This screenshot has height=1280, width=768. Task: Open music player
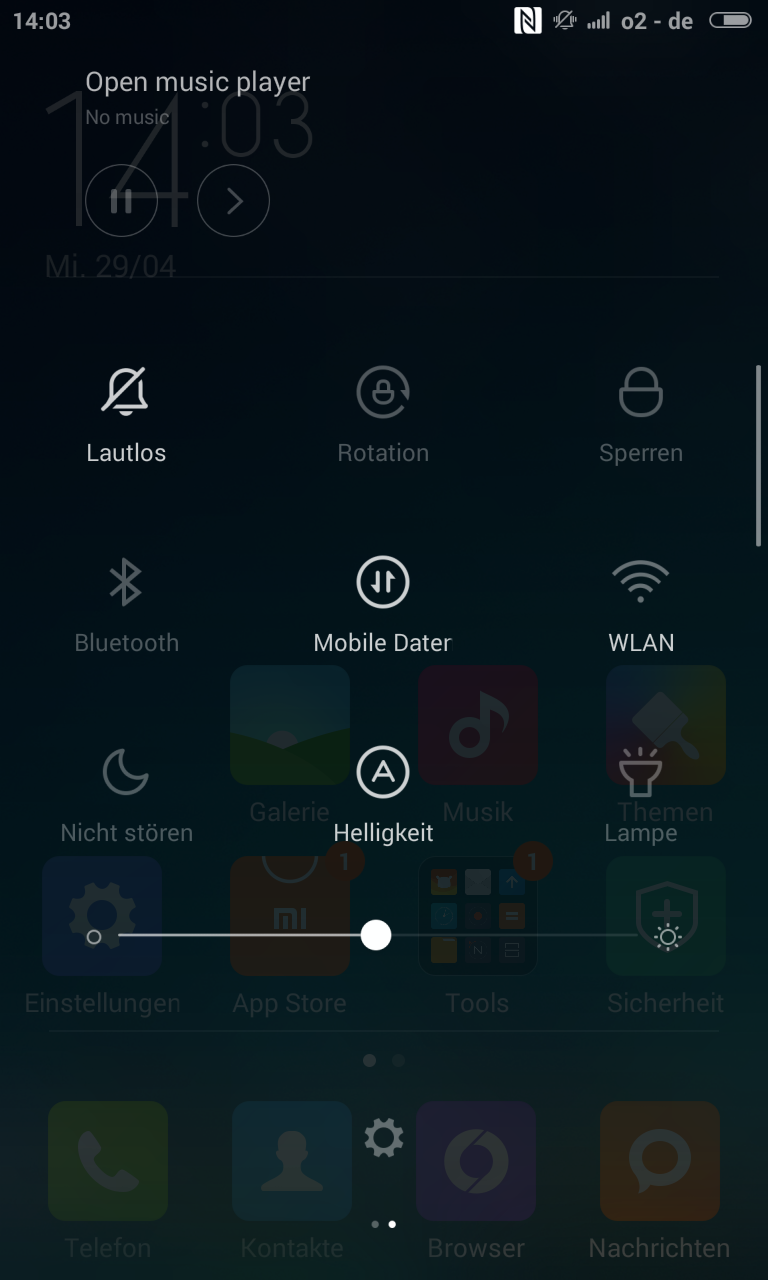pyautogui.click(x=197, y=82)
